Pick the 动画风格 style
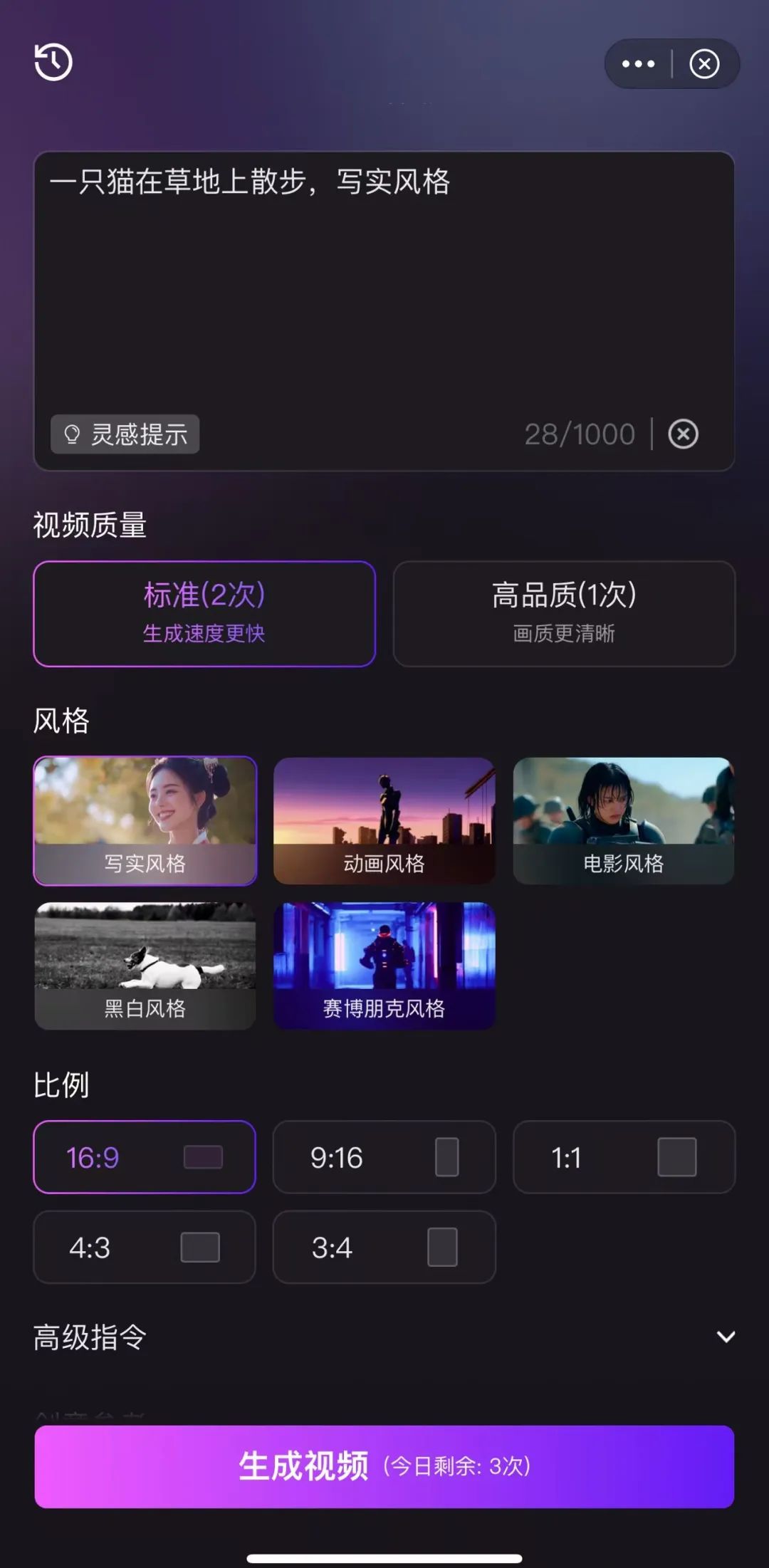Screen dimensions: 769x1568 coord(384,820)
